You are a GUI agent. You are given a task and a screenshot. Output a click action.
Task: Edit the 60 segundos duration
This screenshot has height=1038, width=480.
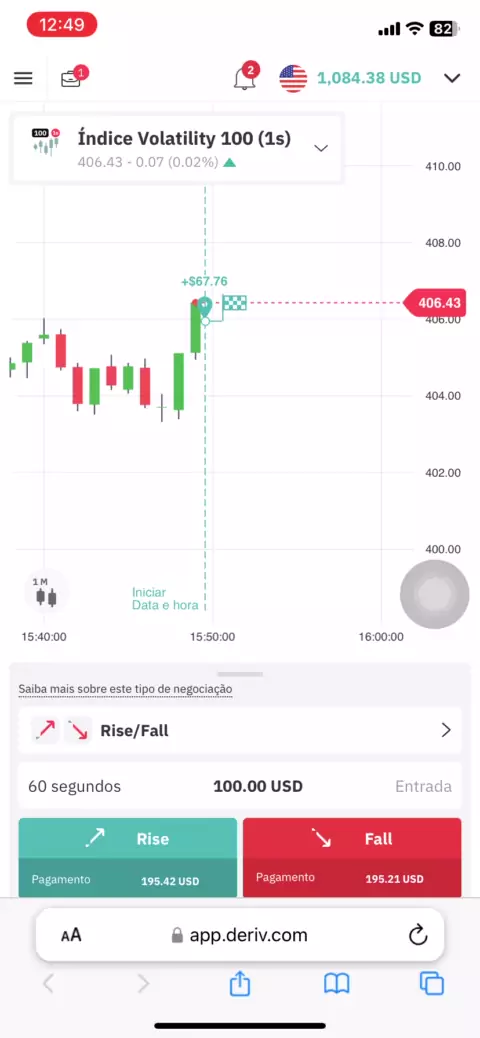click(x=75, y=786)
